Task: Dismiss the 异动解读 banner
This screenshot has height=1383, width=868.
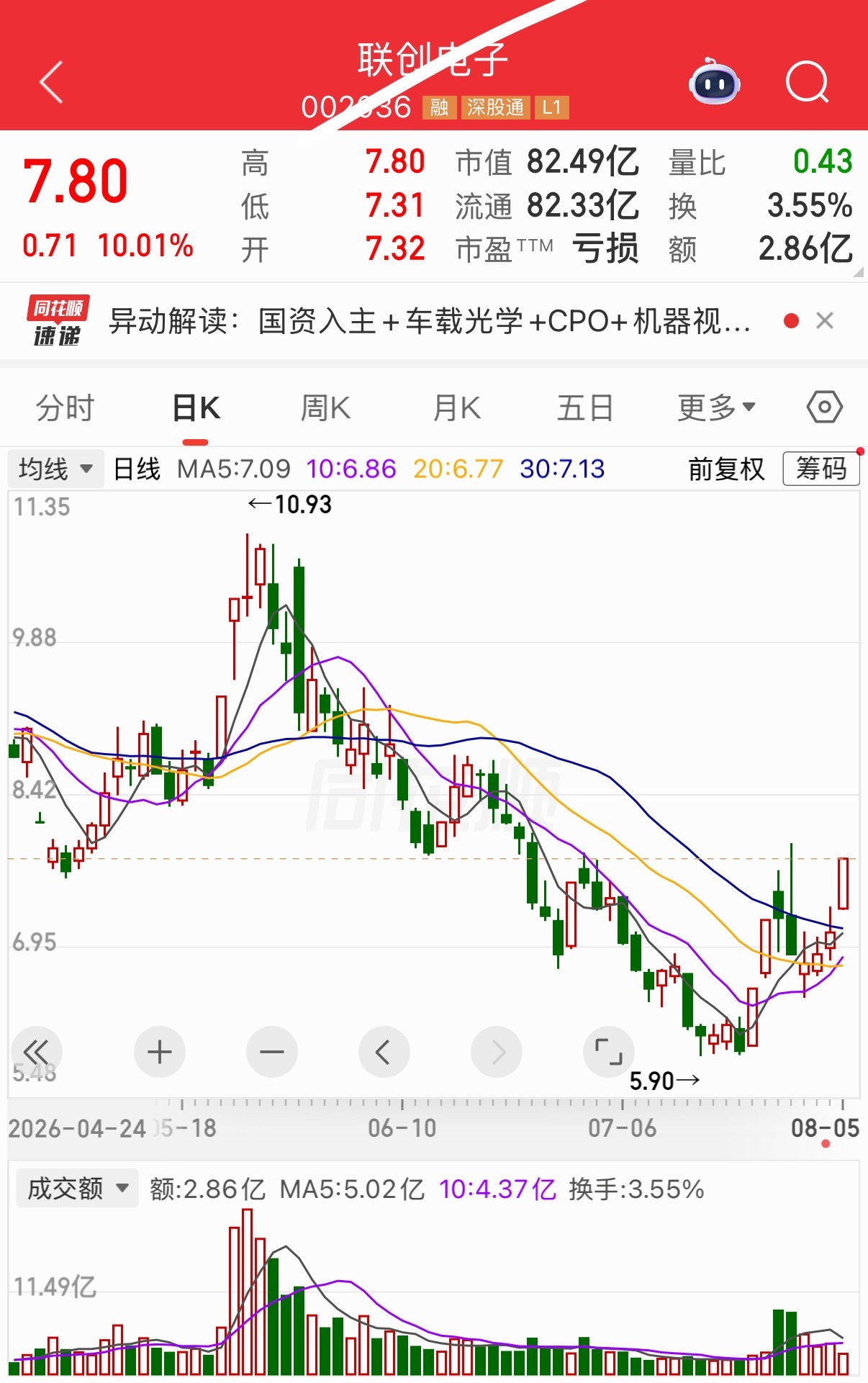Action: [825, 320]
